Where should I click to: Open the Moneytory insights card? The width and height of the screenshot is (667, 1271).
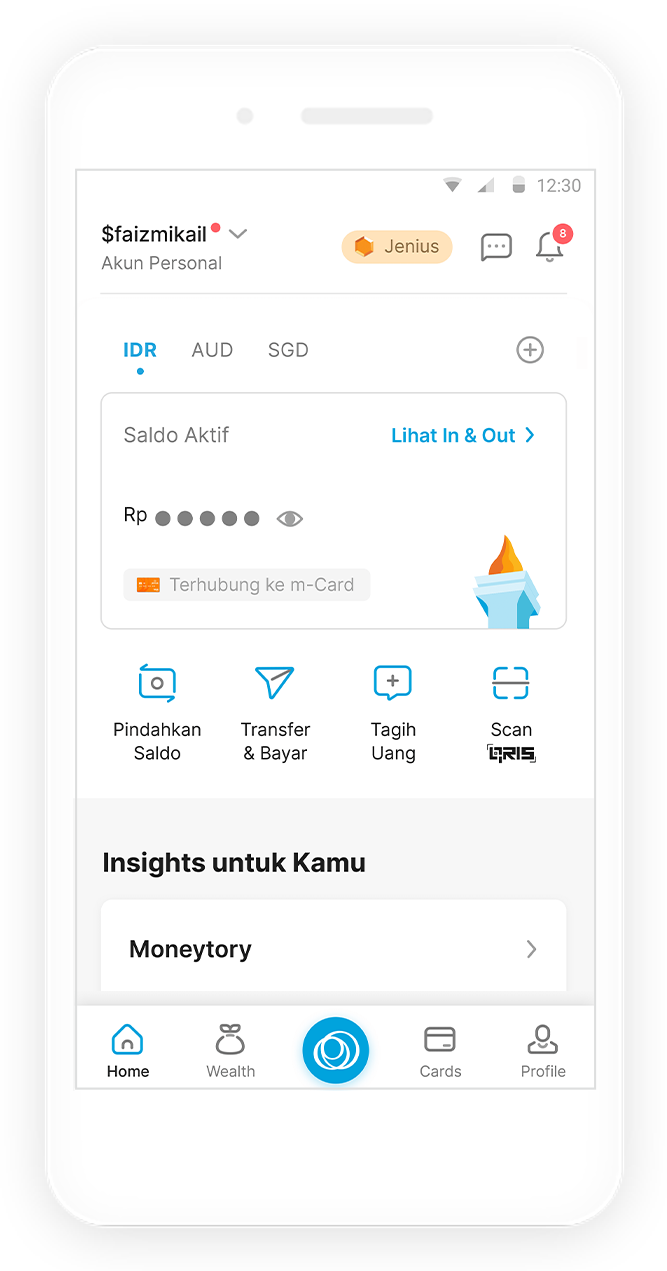(x=333, y=949)
